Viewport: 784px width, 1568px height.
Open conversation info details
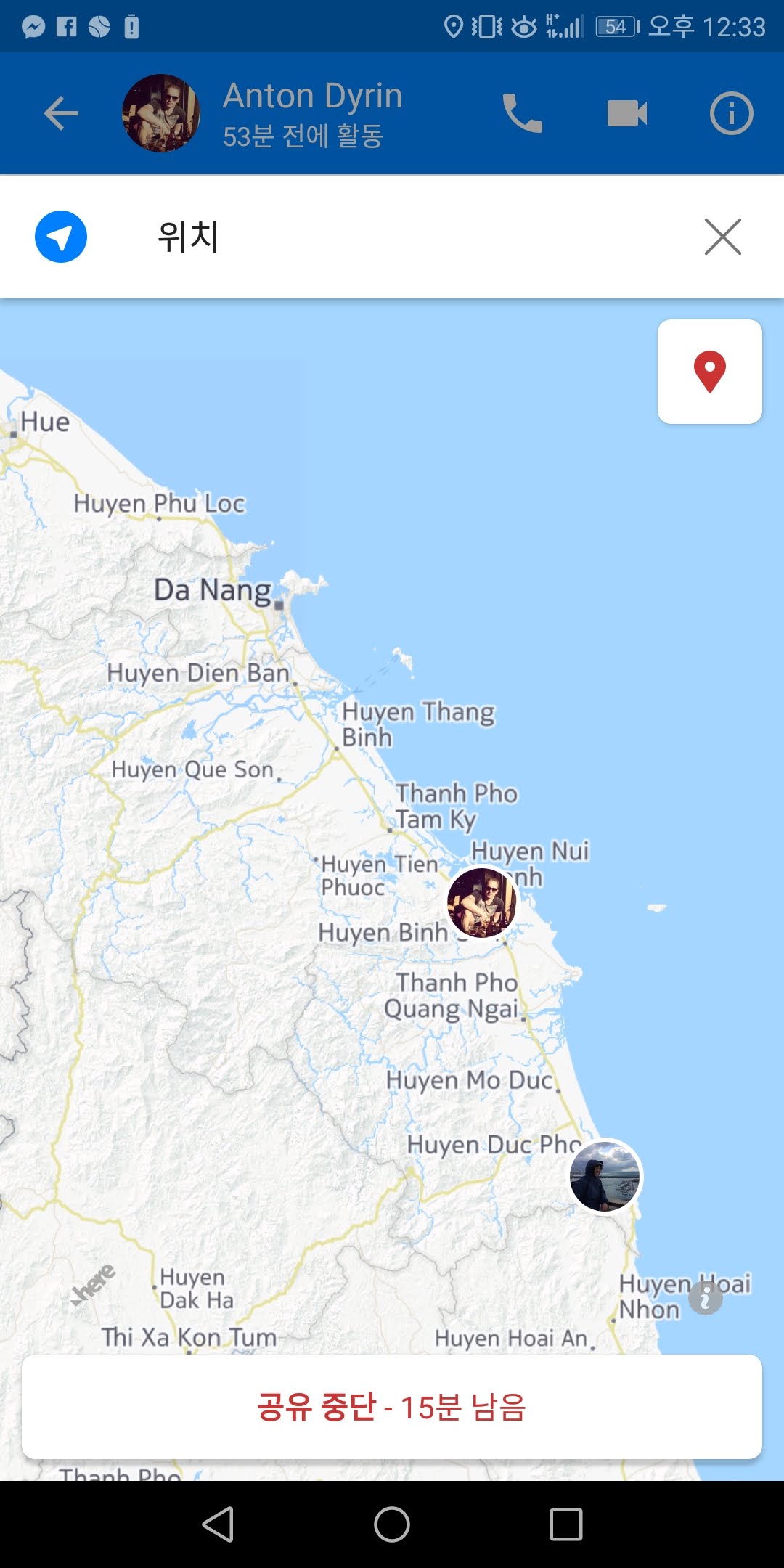[x=731, y=113]
